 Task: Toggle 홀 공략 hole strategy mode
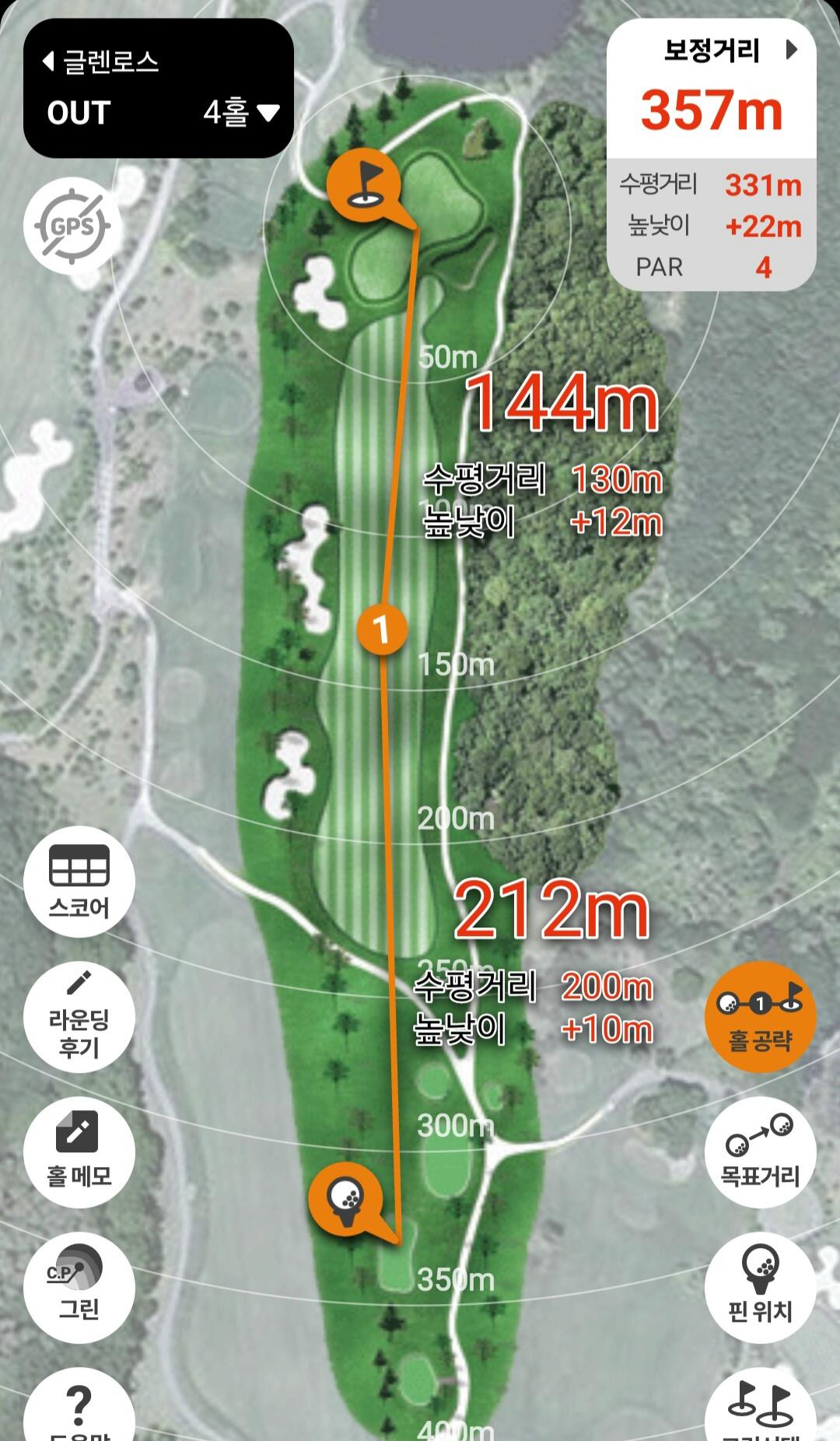coord(760,1016)
